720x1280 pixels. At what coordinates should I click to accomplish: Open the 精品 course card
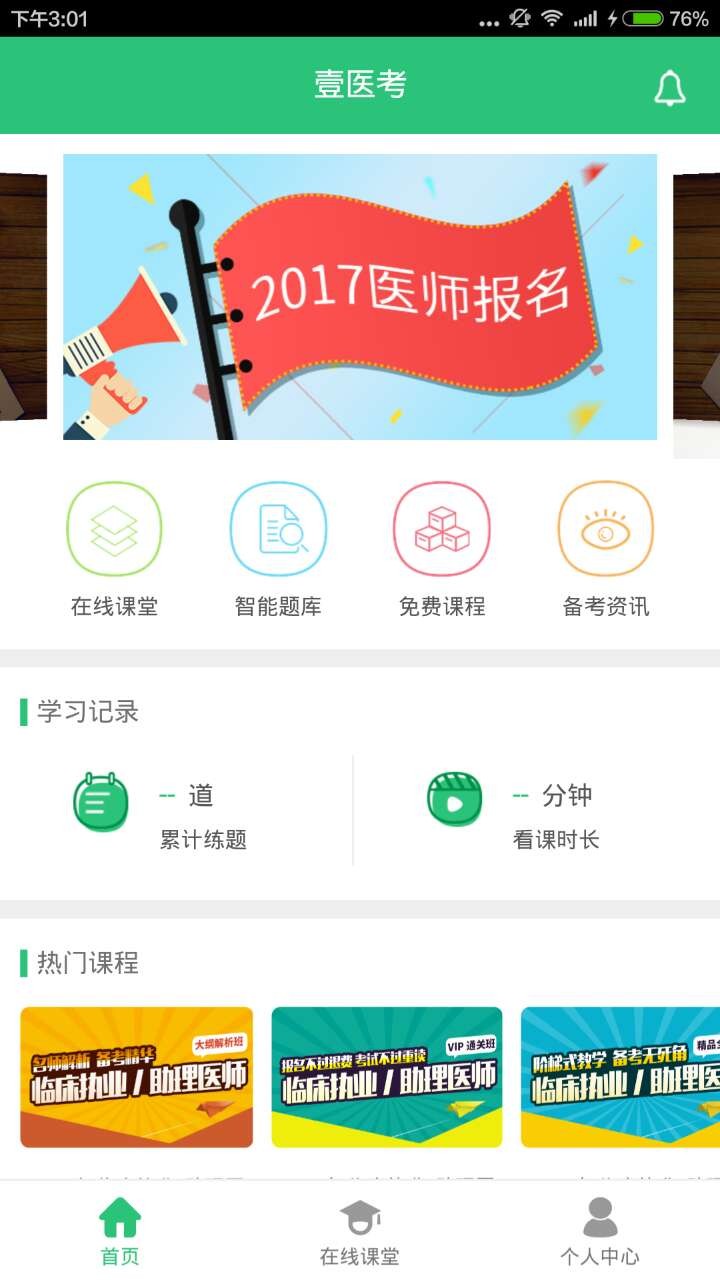[620, 1077]
